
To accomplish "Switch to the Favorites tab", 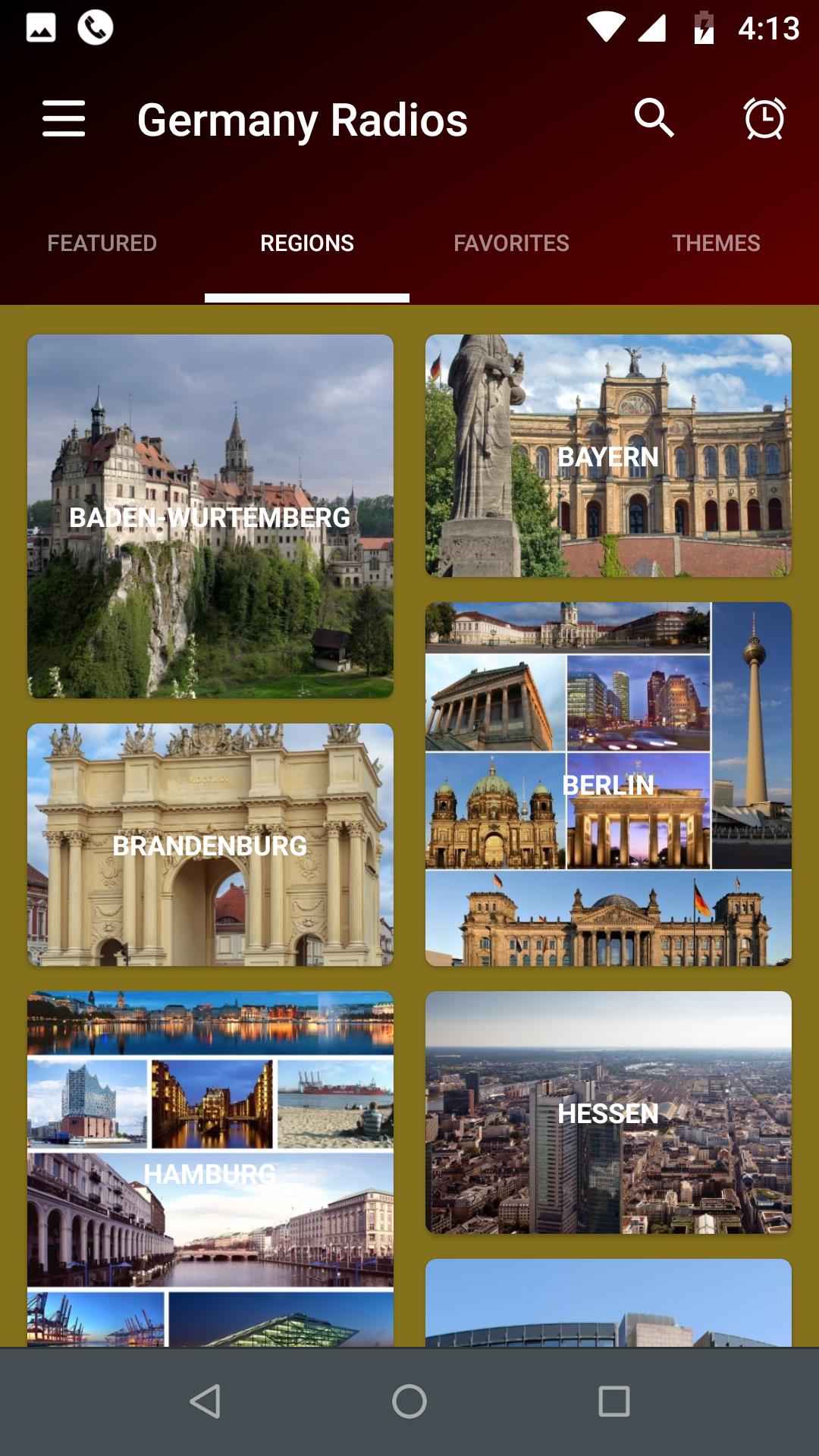I will click(x=512, y=243).
